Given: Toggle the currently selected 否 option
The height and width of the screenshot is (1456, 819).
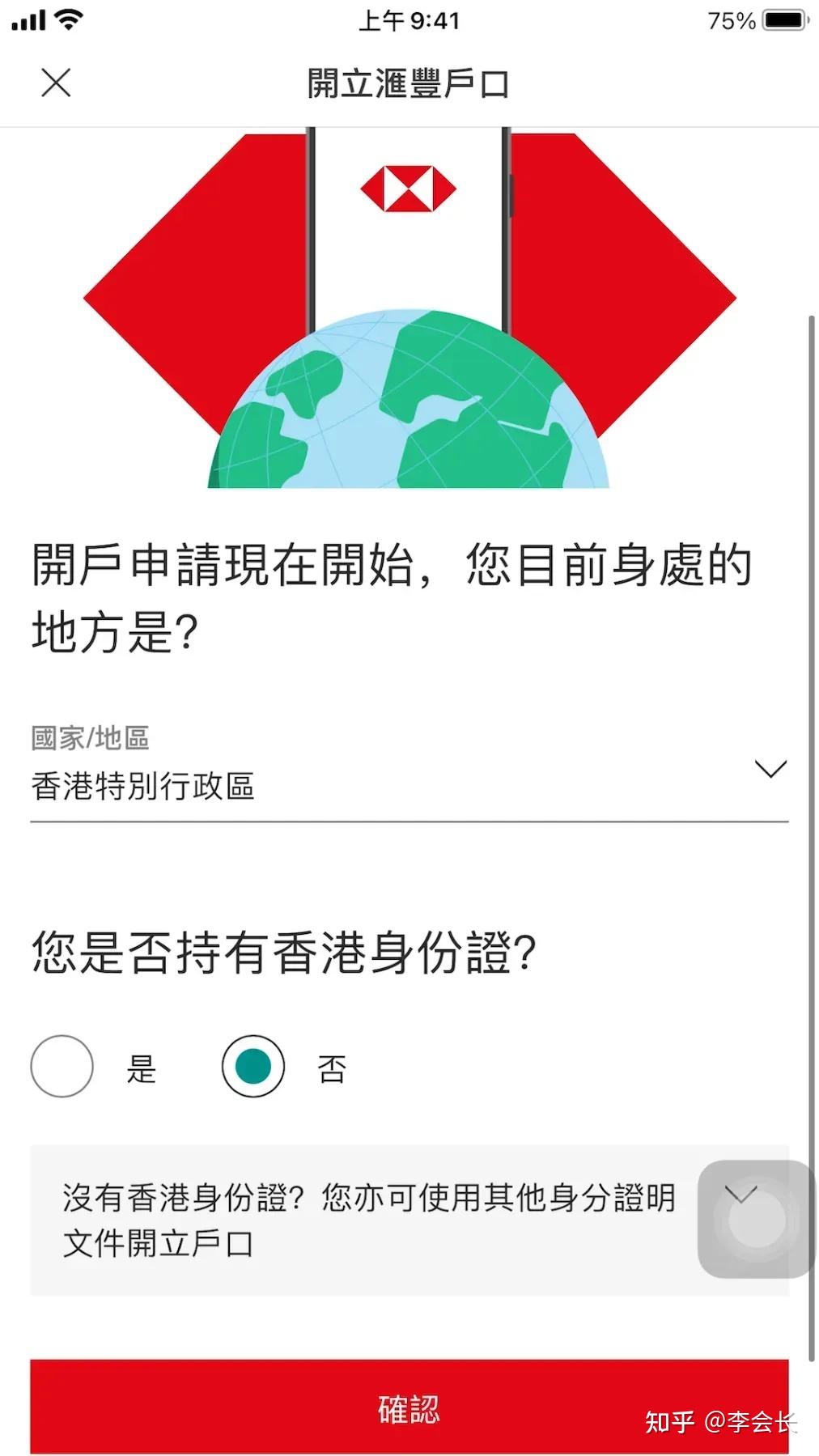Looking at the screenshot, I should pyautogui.click(x=253, y=1068).
